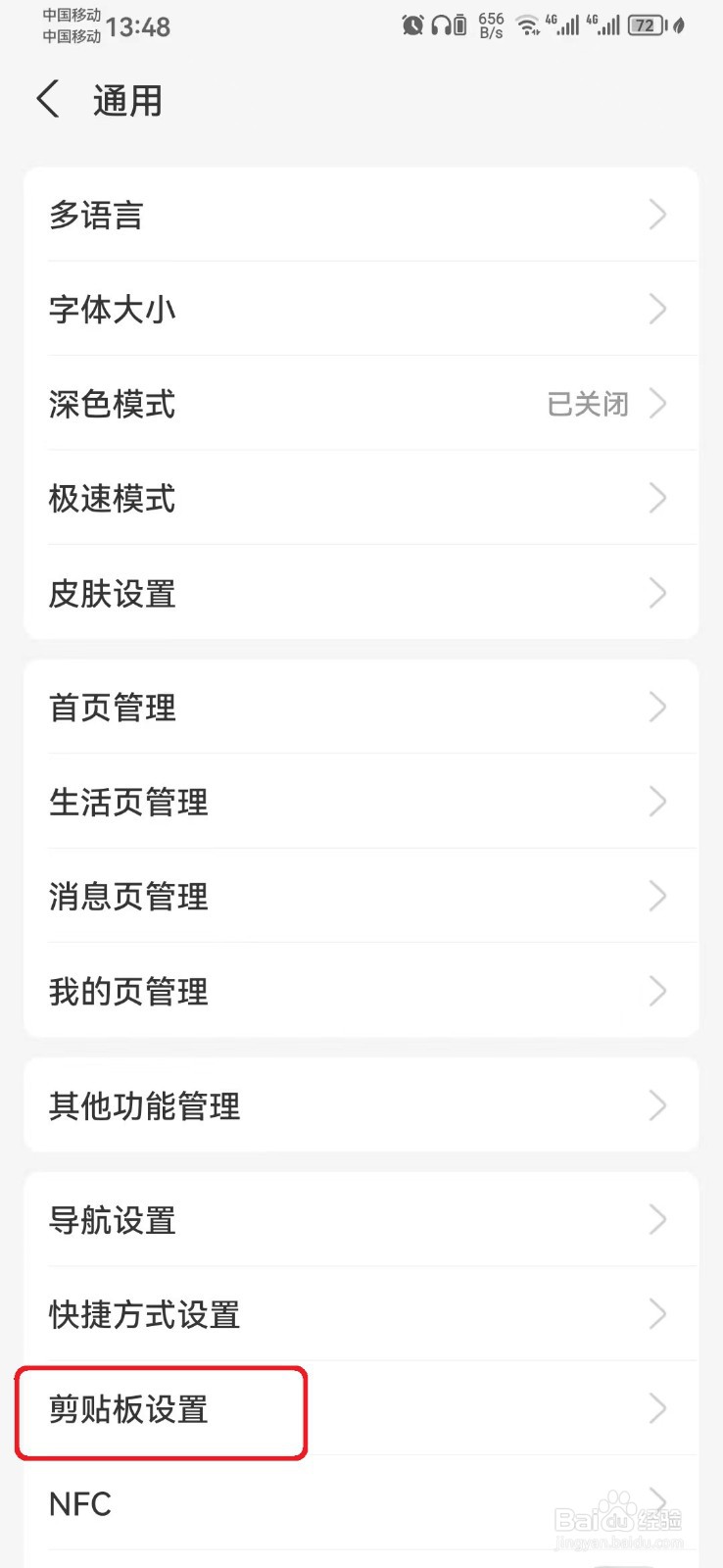Tap the chevron on the NFC row

coord(657,1506)
